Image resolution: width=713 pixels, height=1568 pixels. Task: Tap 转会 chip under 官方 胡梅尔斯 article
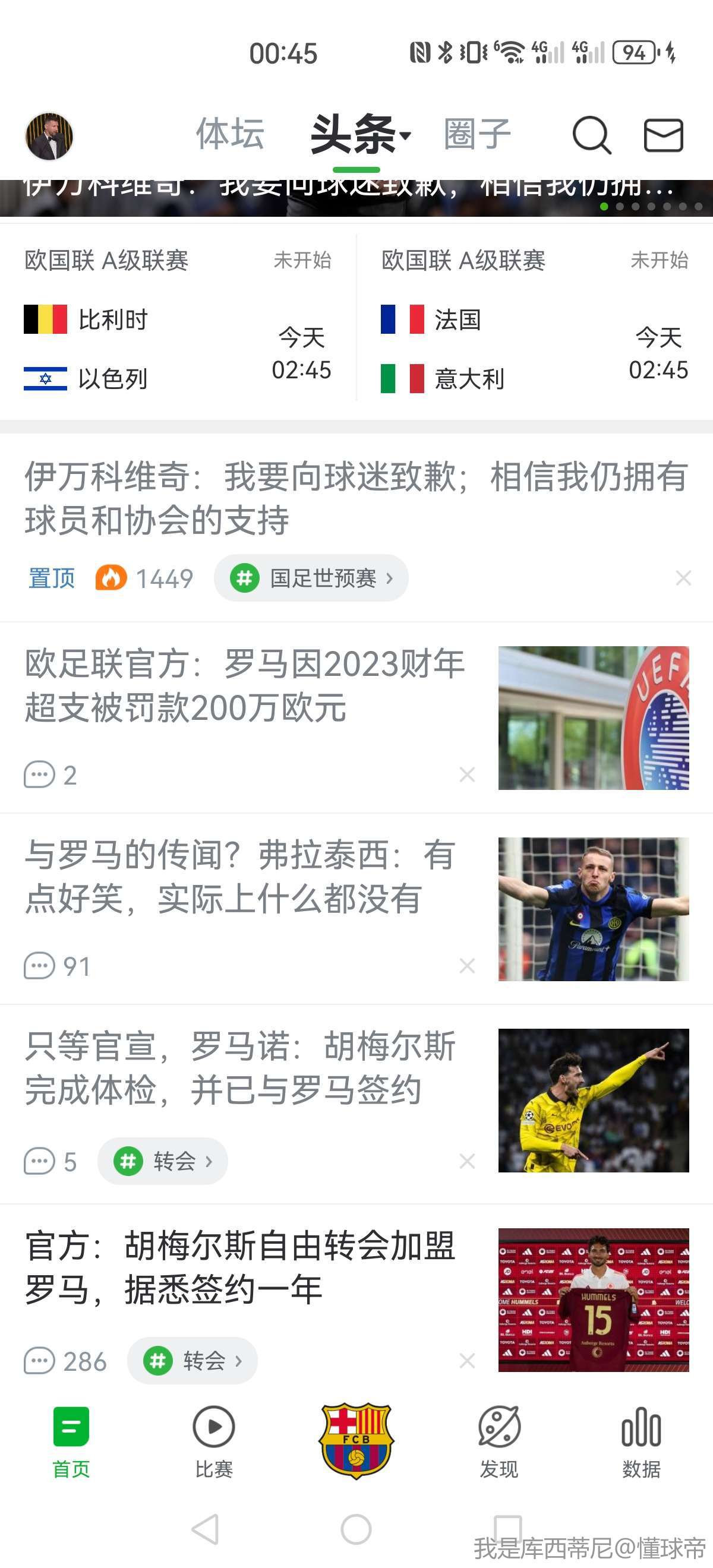(x=193, y=1360)
